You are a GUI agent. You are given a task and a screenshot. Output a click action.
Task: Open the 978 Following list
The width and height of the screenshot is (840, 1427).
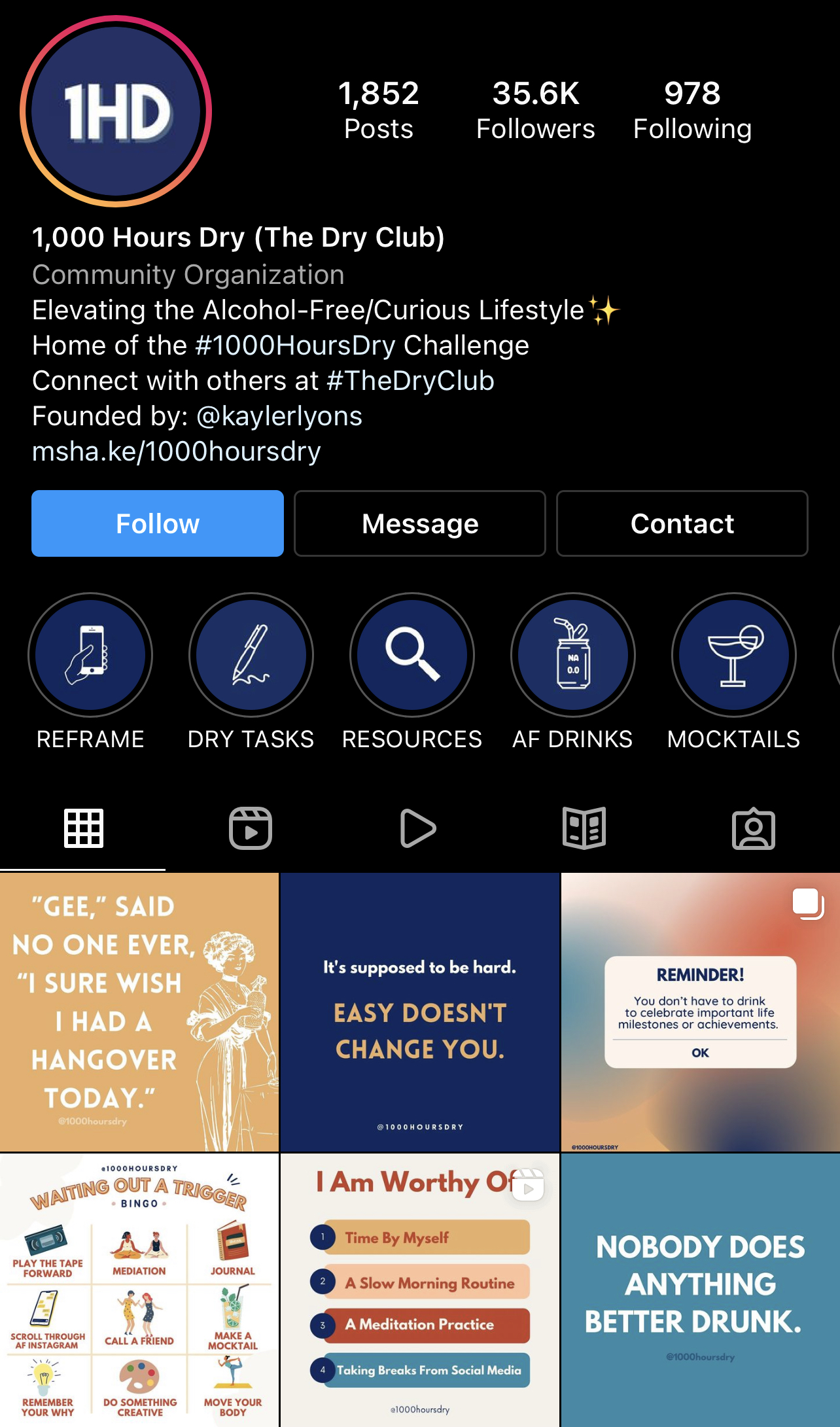tap(692, 110)
